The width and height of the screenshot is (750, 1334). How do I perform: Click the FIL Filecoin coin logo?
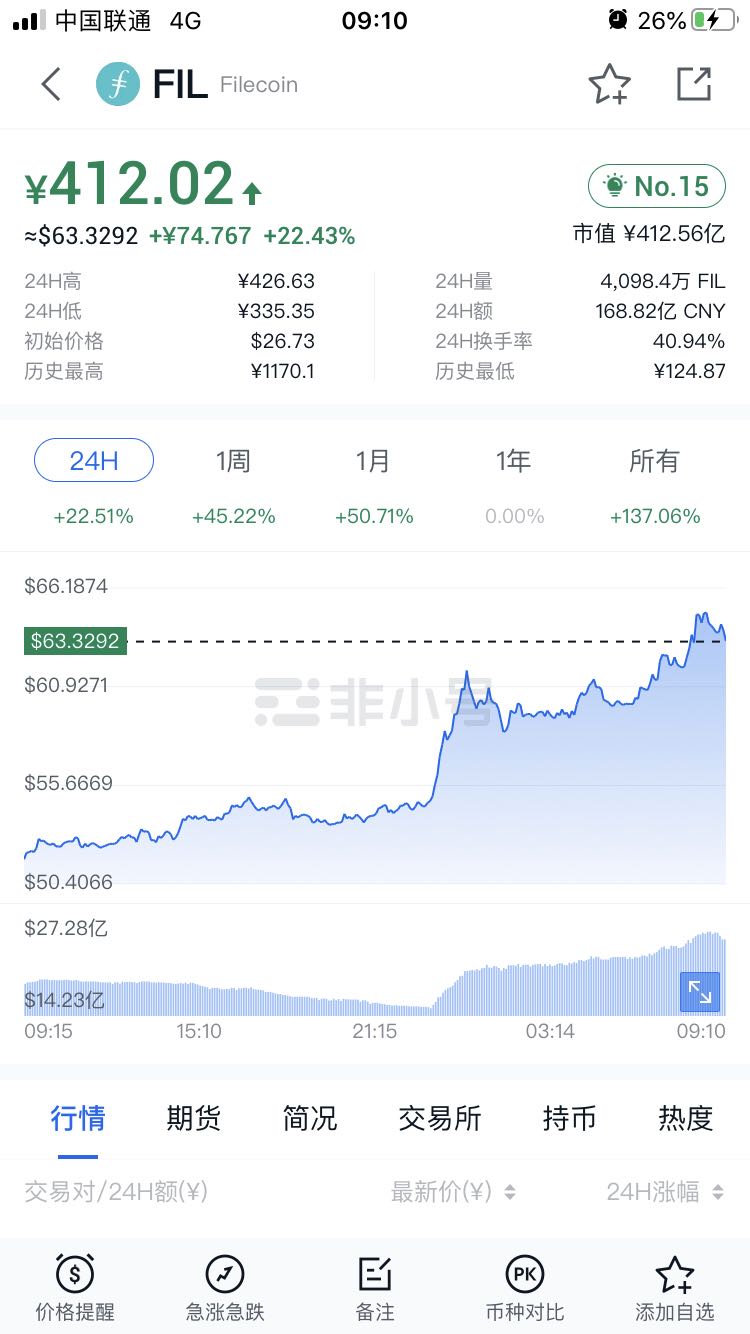tap(117, 84)
